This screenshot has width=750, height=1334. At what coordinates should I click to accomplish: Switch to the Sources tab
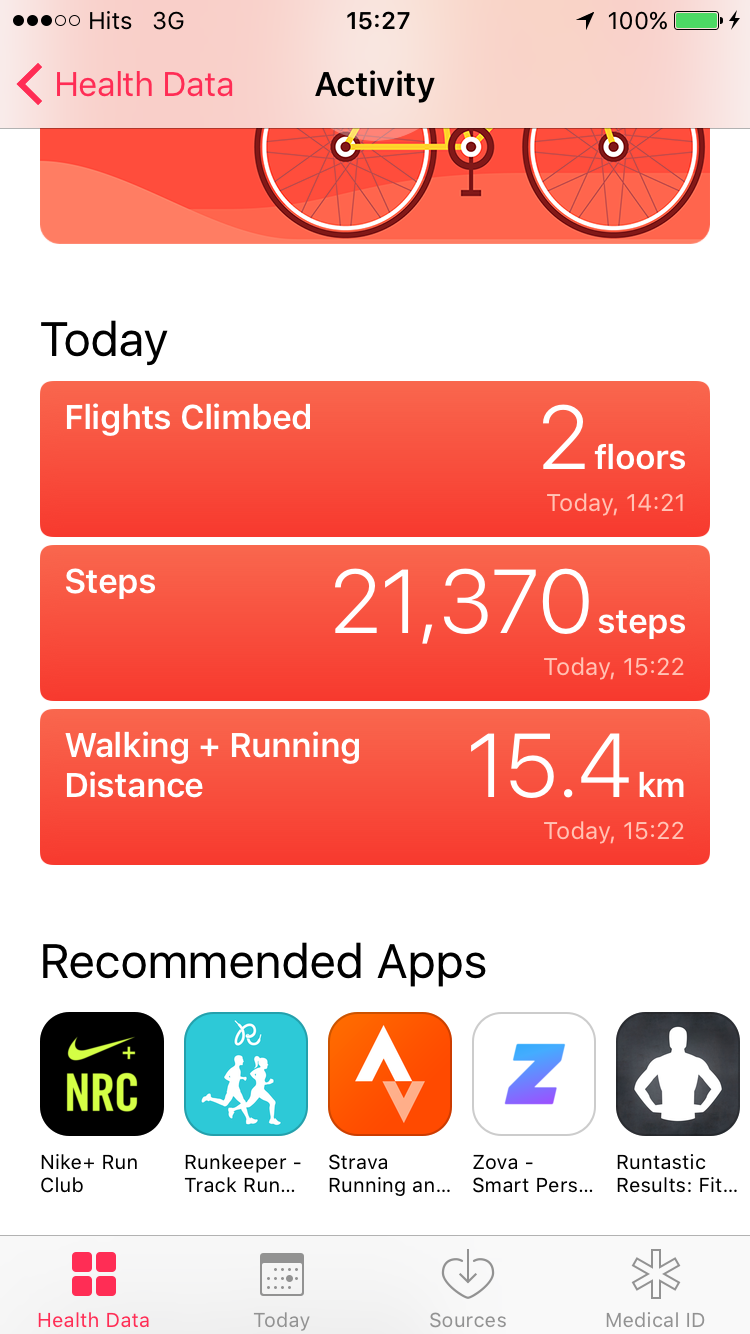coord(468,1290)
